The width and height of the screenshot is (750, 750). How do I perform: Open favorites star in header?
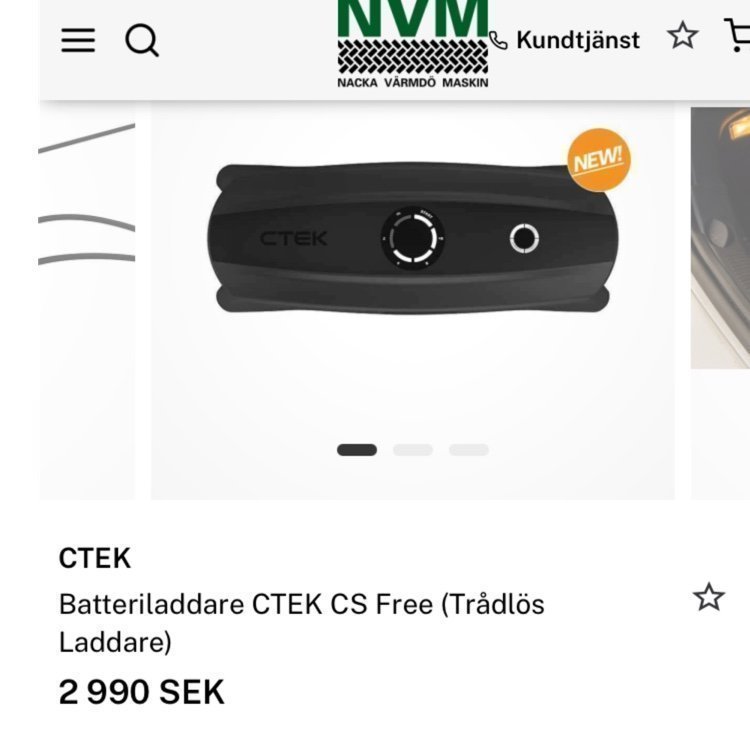pos(683,37)
